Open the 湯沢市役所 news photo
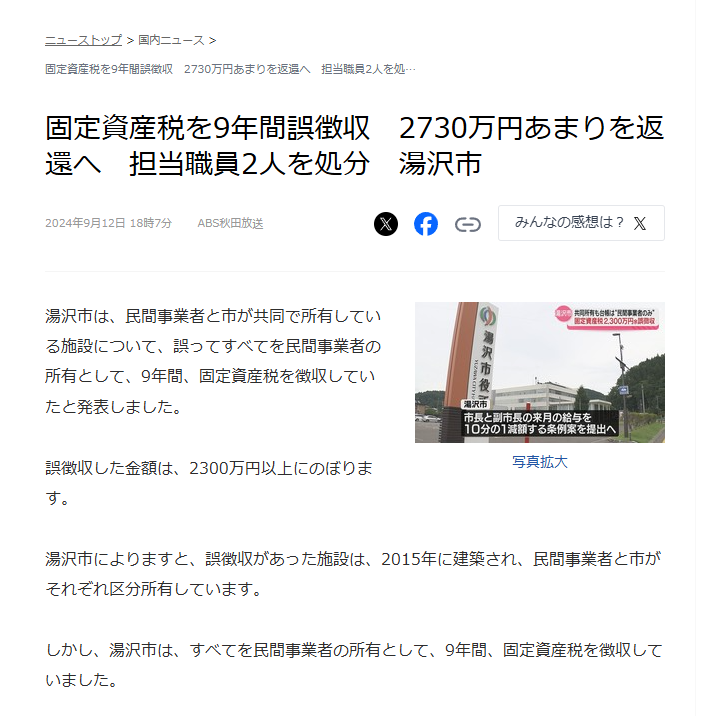 [x=539, y=372]
